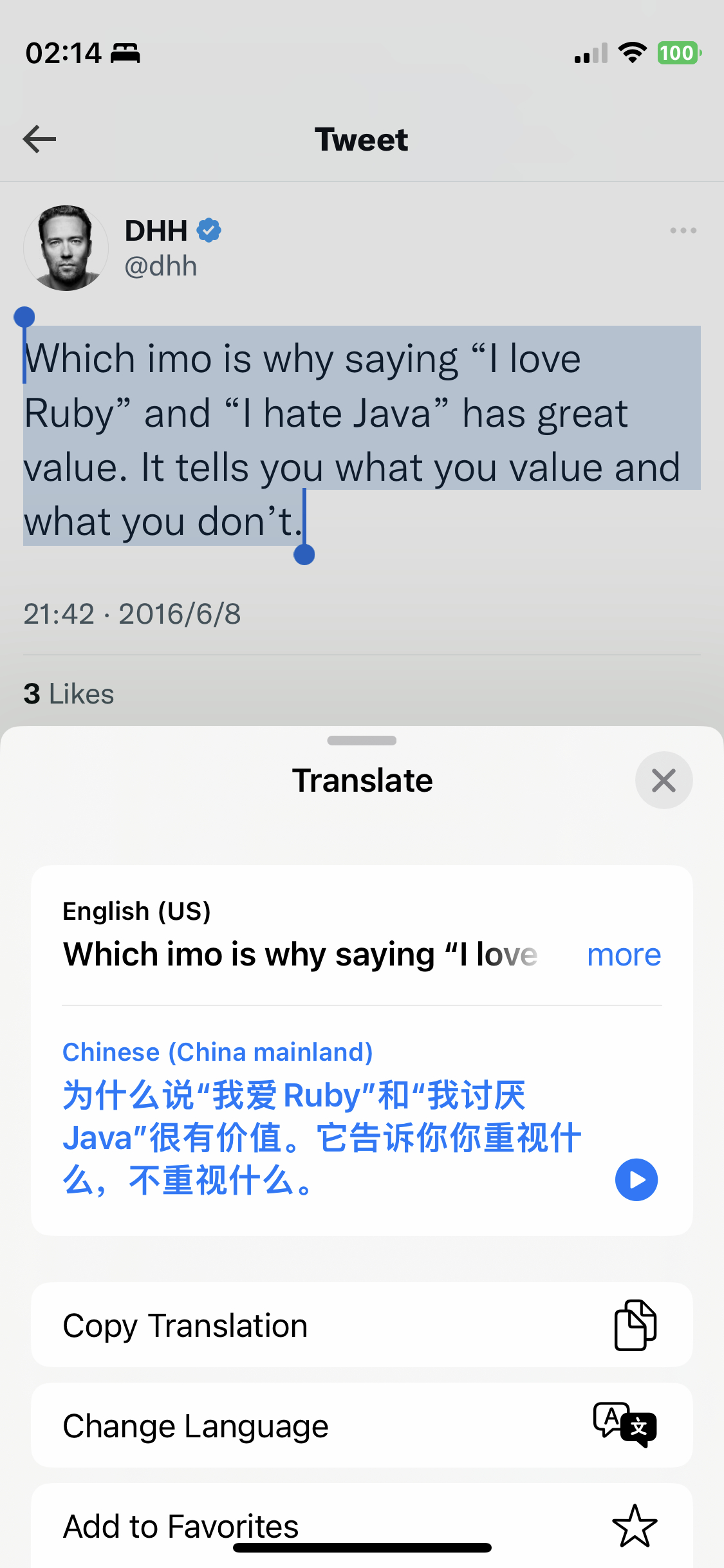The height and width of the screenshot is (1568, 724).
Task: Expand the English source text with more
Action: [x=624, y=955]
